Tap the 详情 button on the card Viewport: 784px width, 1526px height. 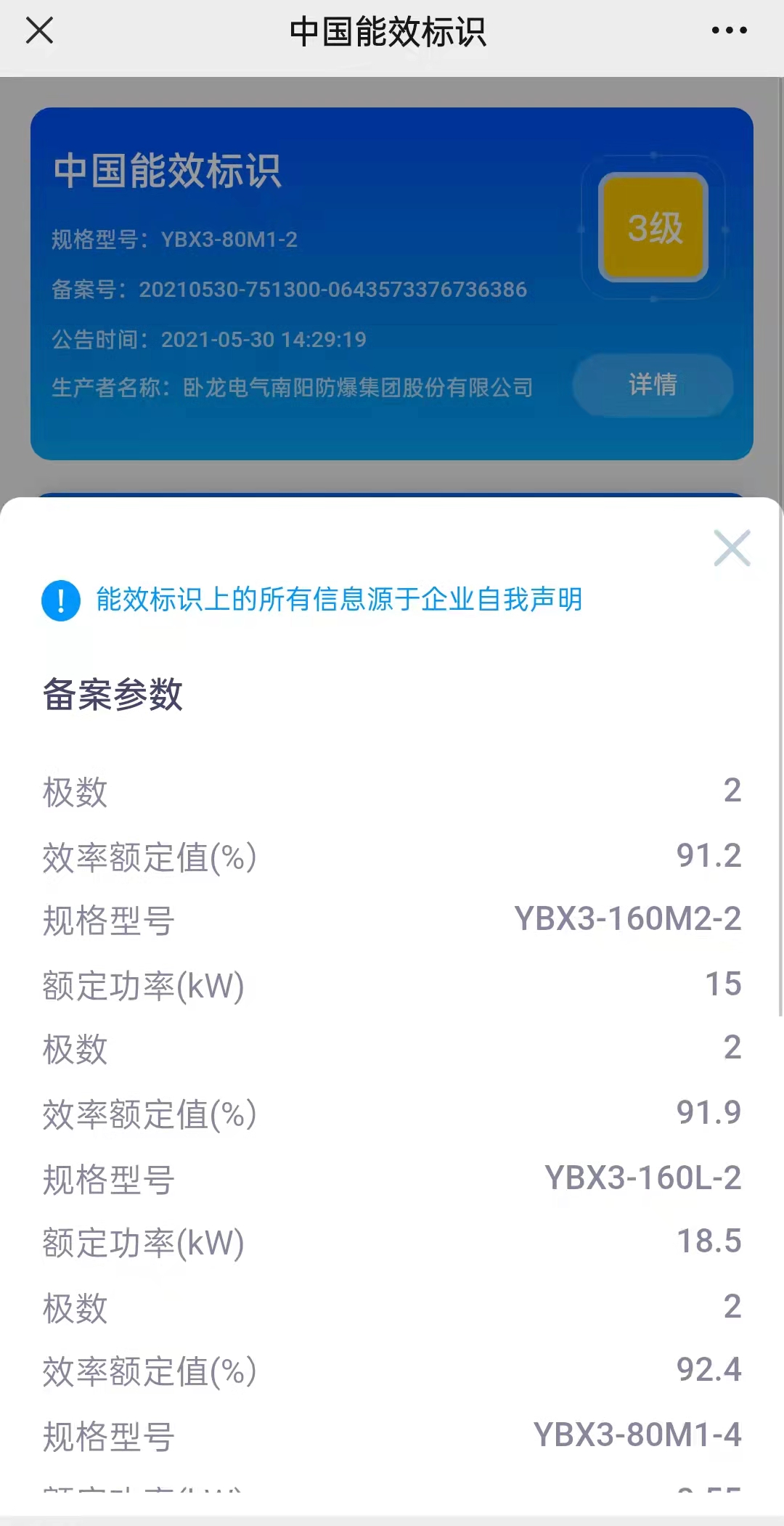pos(653,385)
